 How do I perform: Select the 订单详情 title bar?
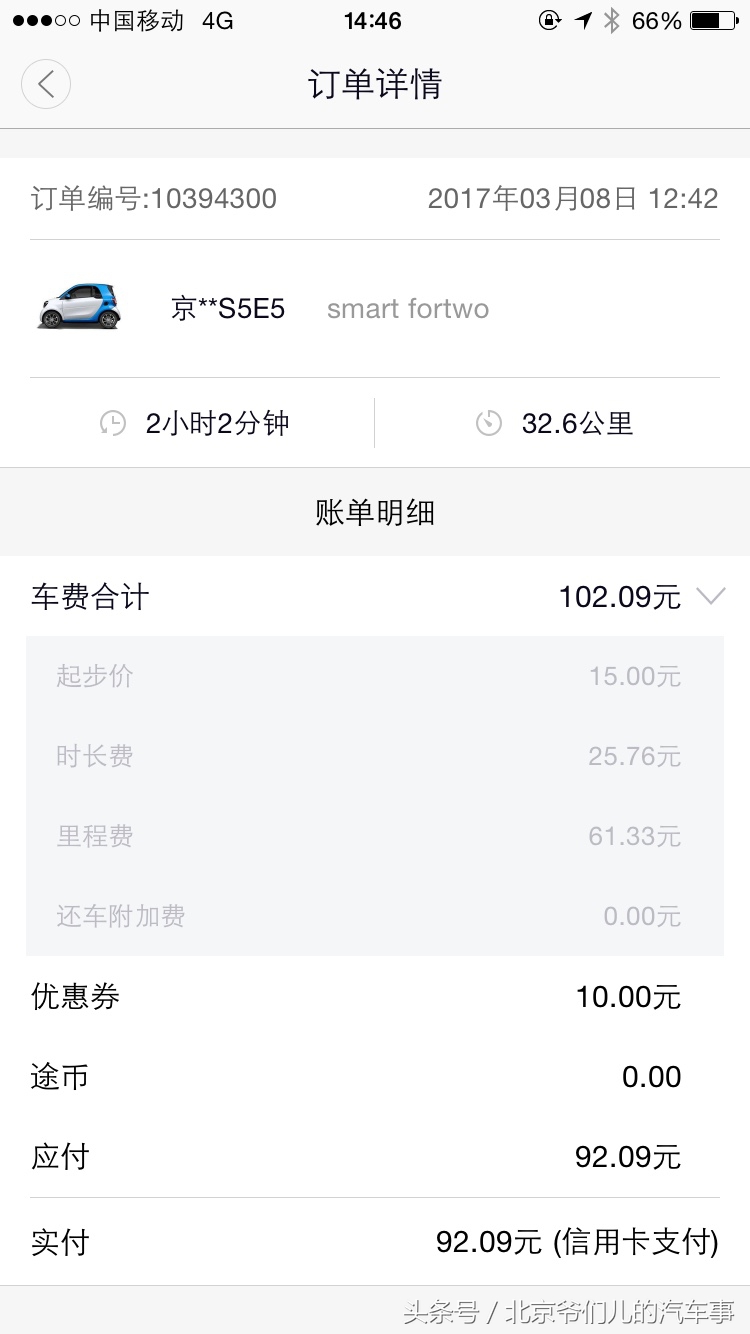(x=375, y=86)
